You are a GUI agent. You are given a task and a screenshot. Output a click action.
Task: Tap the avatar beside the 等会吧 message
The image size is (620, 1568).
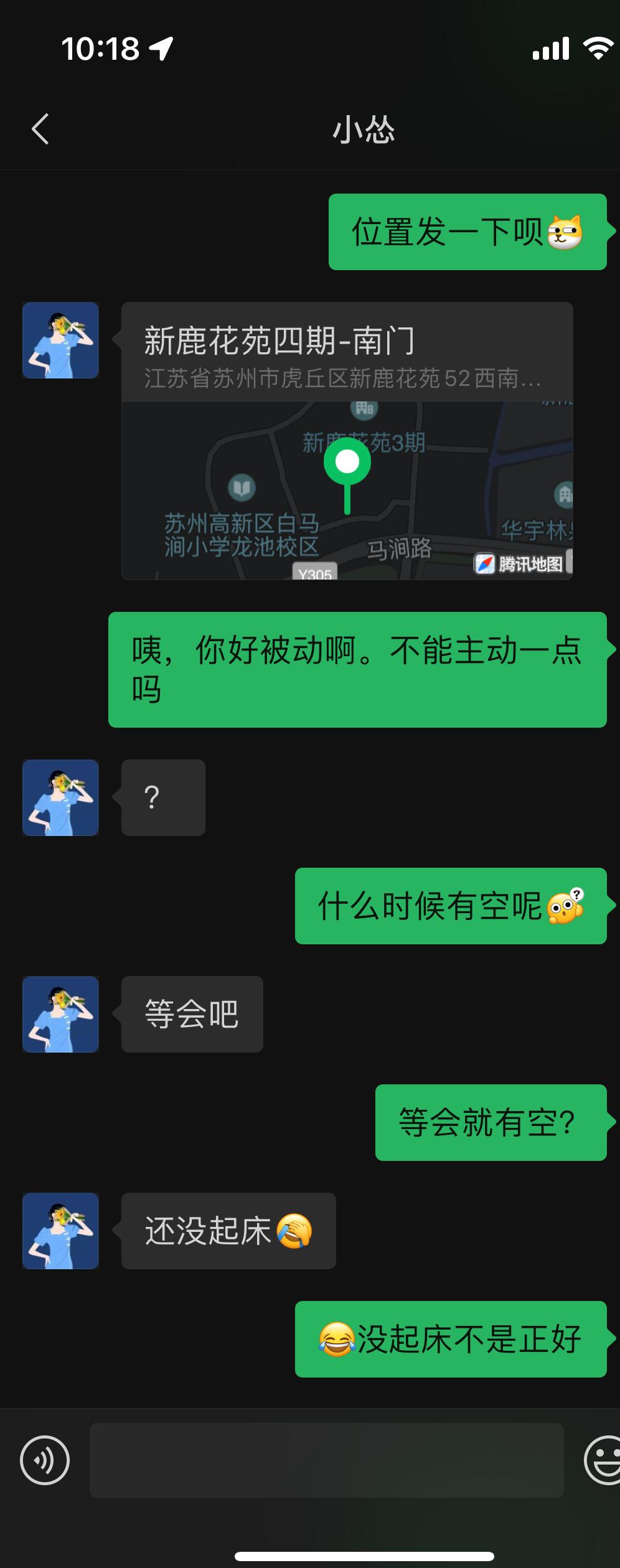click(x=60, y=1015)
